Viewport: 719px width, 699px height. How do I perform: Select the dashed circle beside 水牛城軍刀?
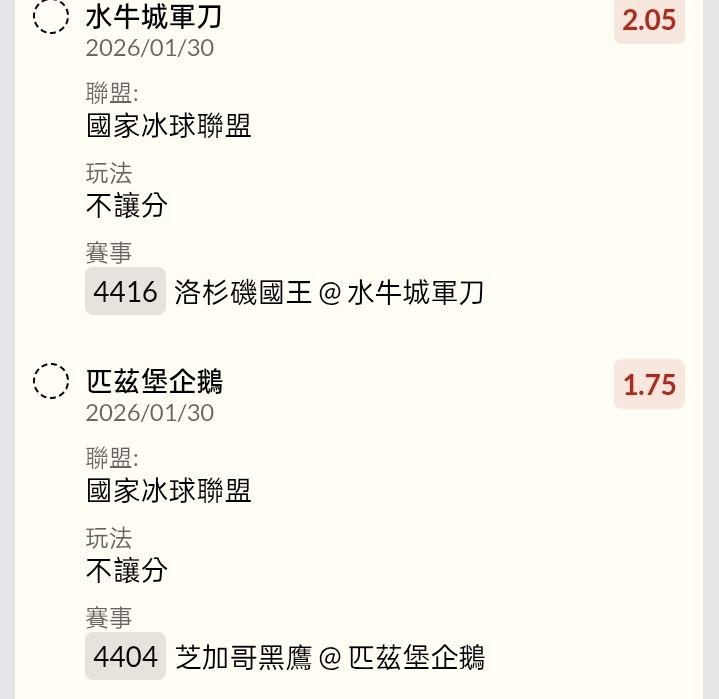51,17
